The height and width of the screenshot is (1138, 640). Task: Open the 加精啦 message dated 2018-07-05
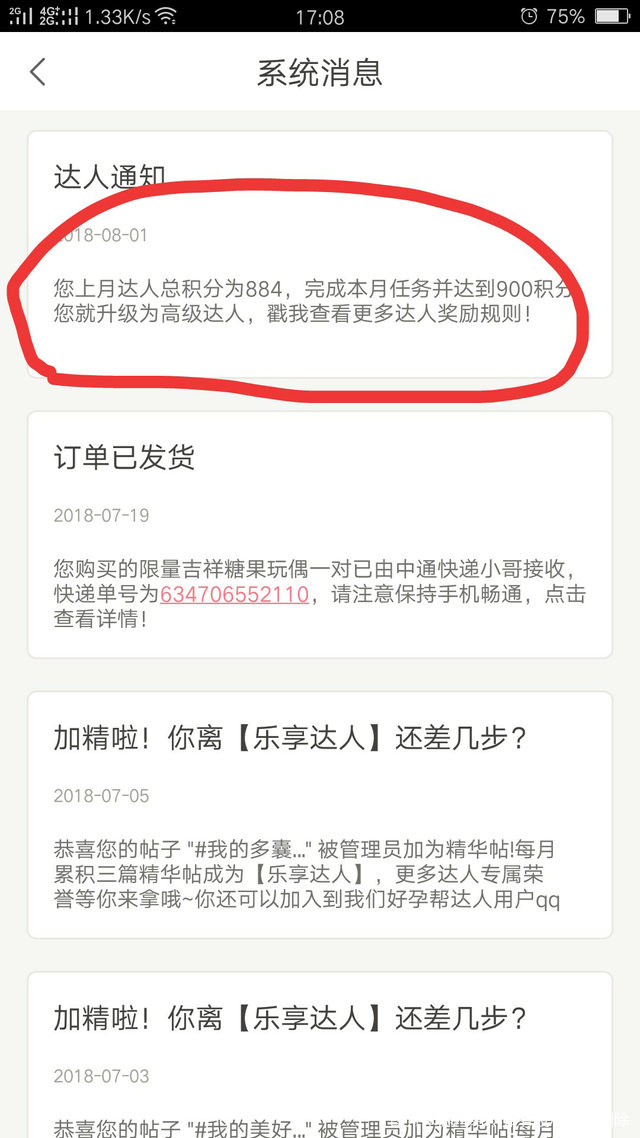[319, 814]
